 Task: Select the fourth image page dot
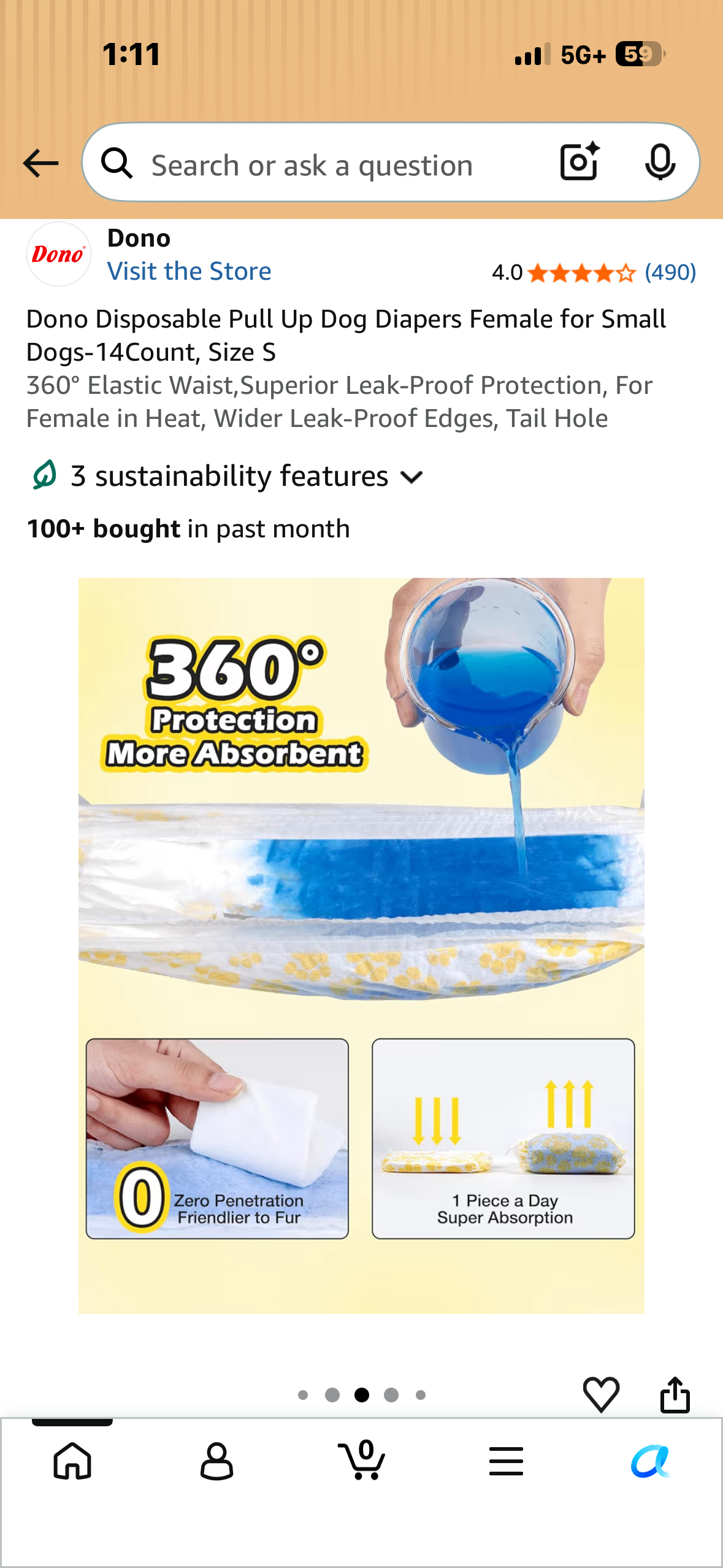(391, 1395)
